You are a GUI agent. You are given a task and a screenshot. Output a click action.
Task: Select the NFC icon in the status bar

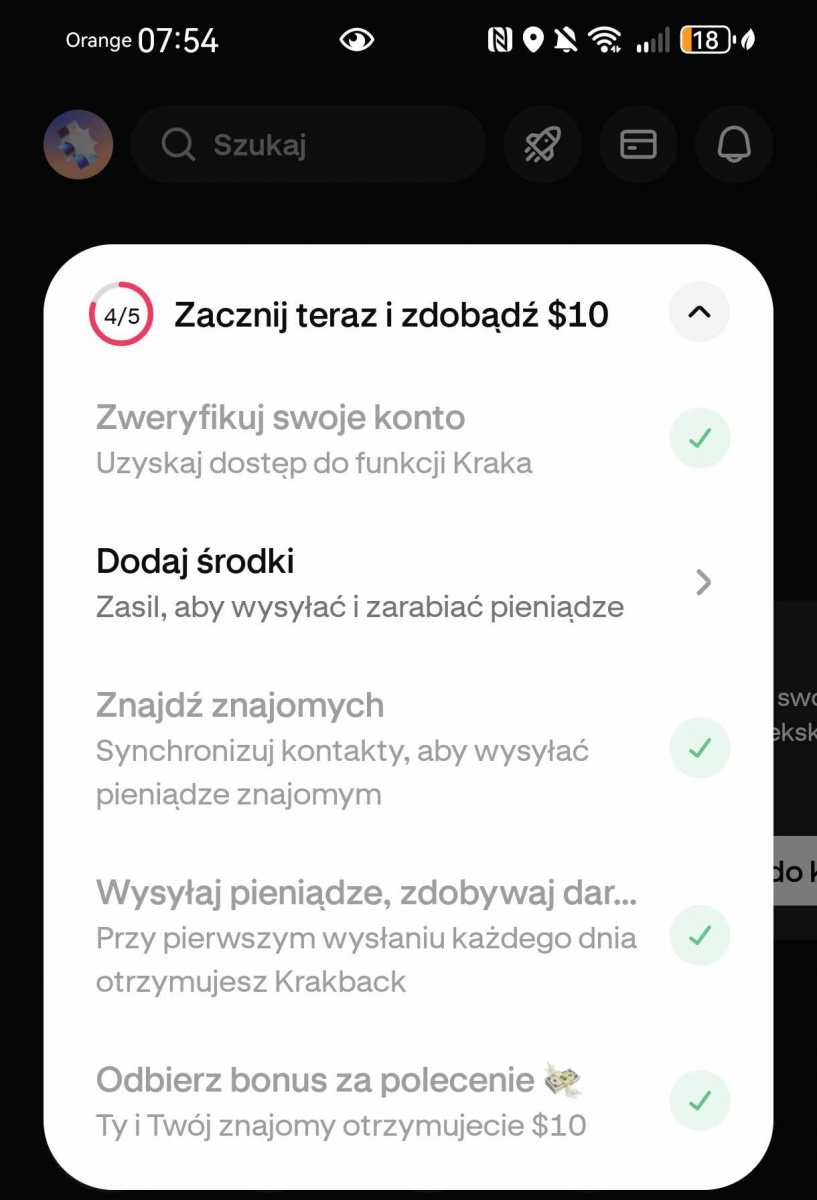coord(501,39)
